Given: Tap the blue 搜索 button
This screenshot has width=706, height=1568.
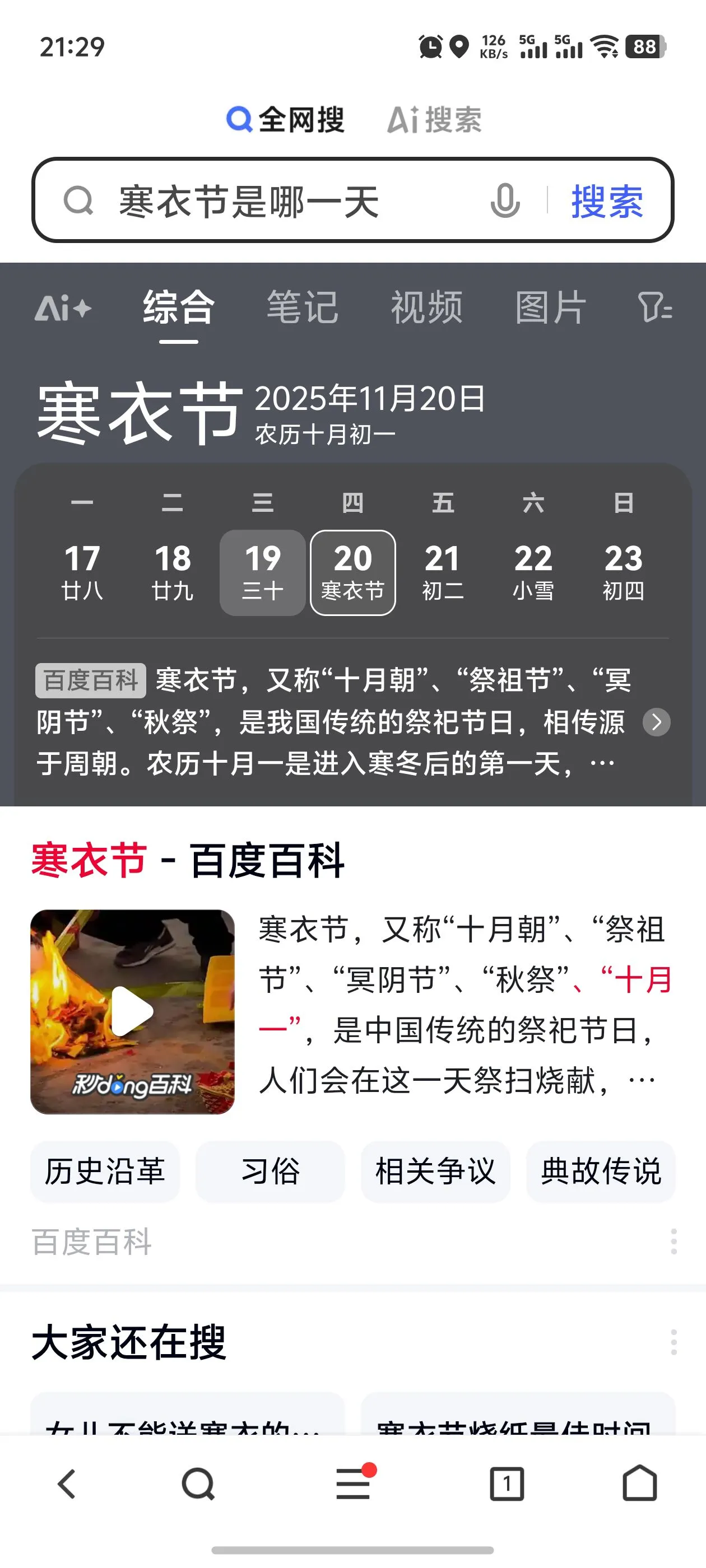Looking at the screenshot, I should [x=607, y=201].
